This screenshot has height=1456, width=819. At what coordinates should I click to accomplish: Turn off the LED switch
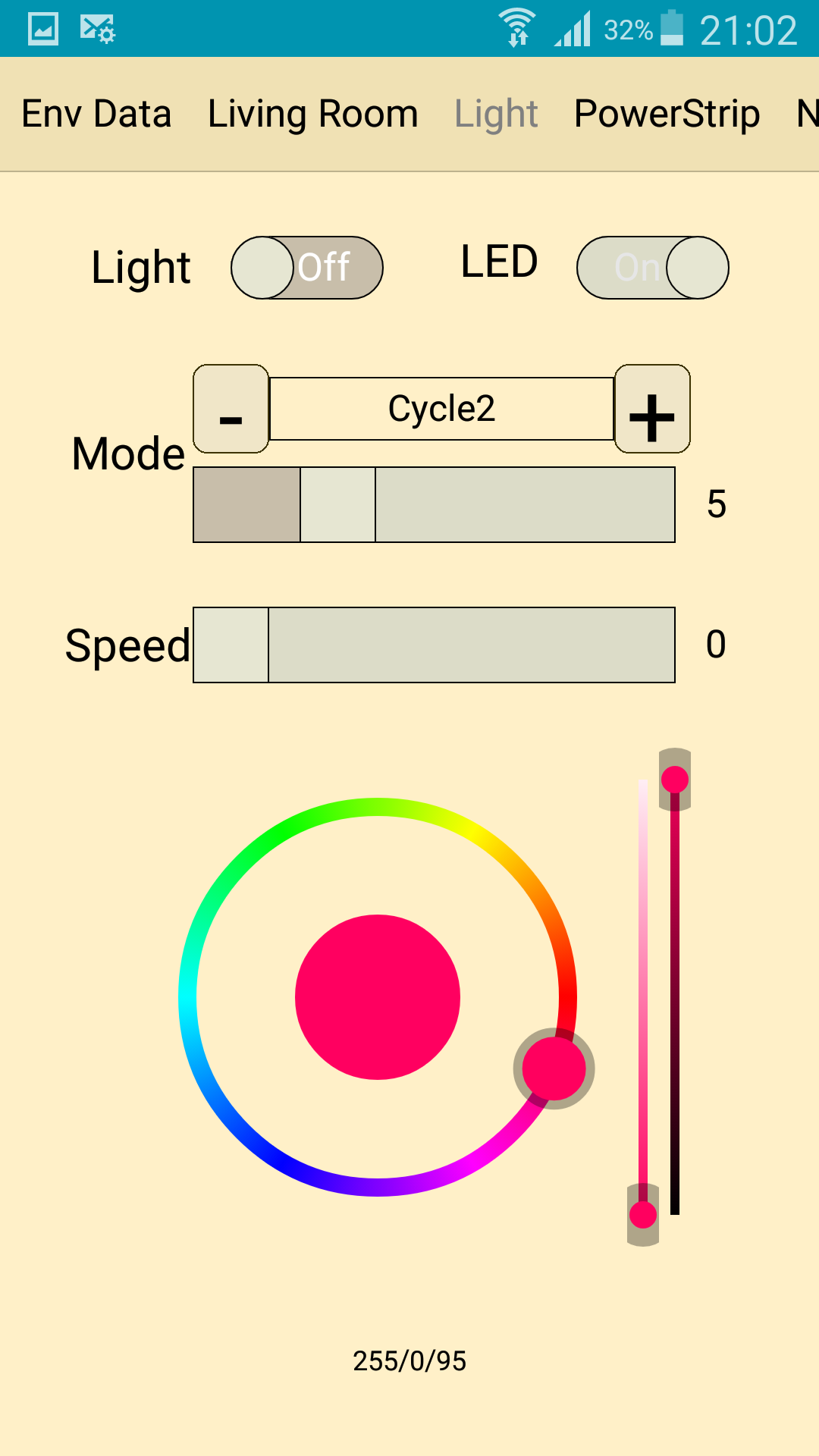point(652,268)
